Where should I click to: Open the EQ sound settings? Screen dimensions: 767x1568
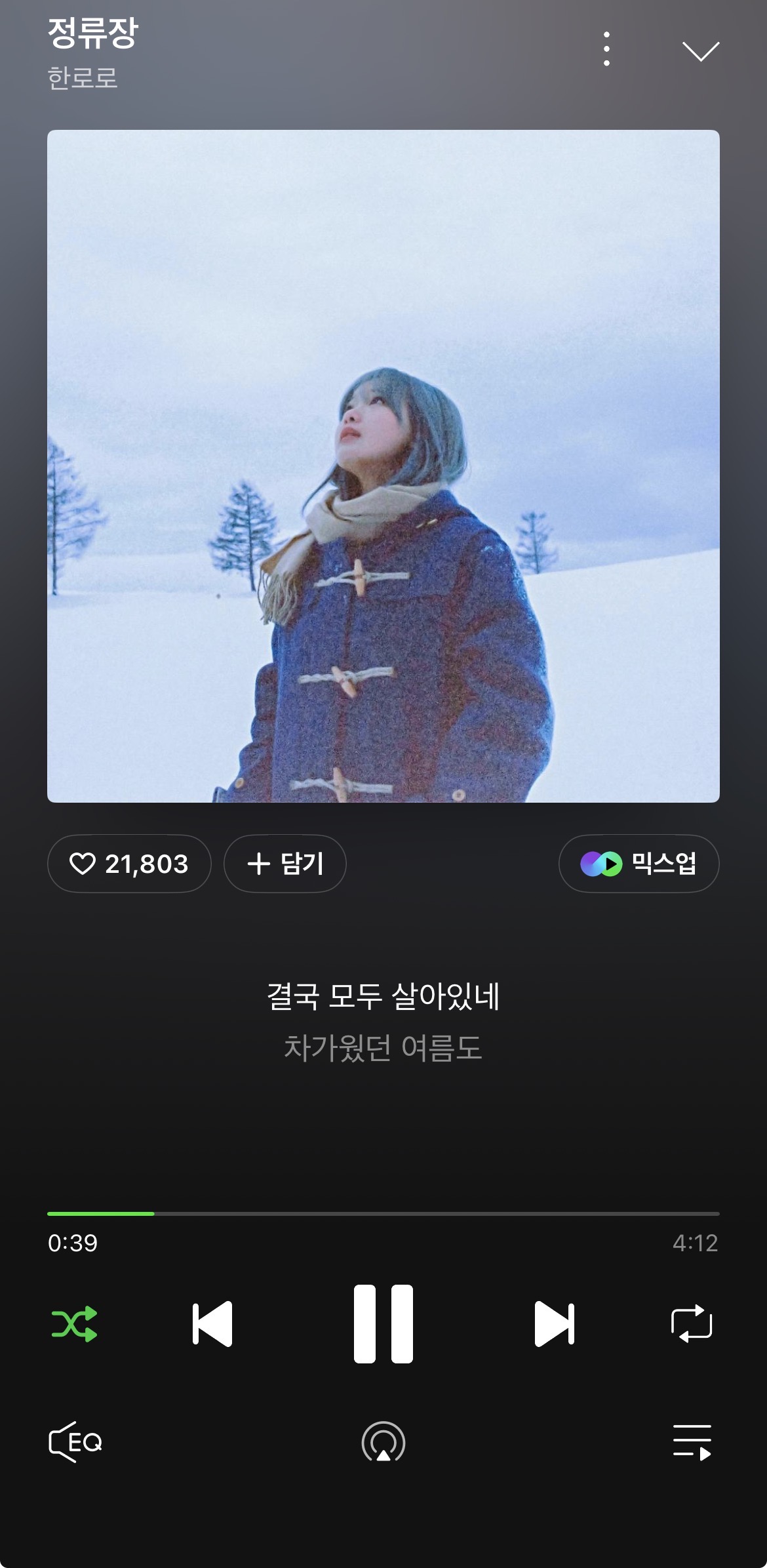pos(75,1442)
